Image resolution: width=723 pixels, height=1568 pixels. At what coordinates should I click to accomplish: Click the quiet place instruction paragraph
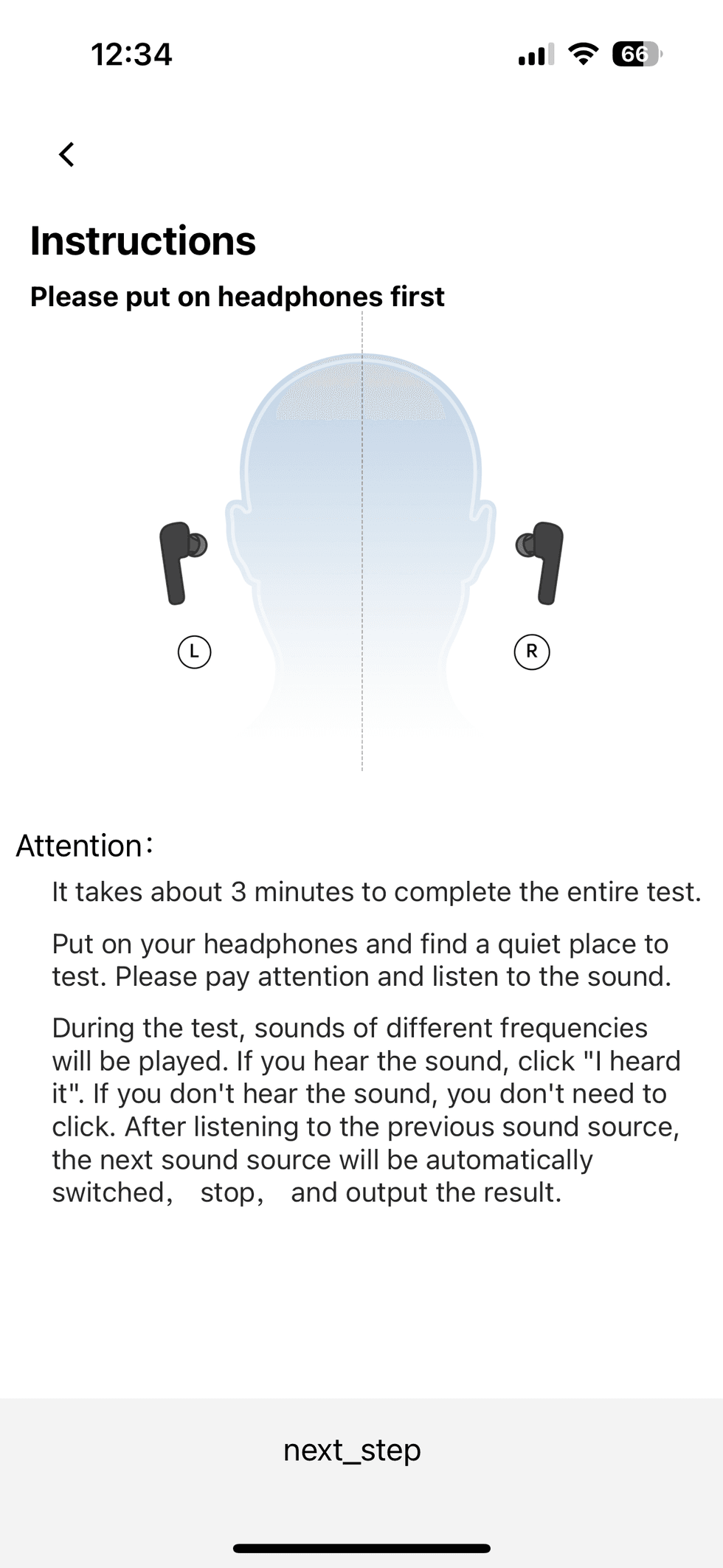coord(360,959)
